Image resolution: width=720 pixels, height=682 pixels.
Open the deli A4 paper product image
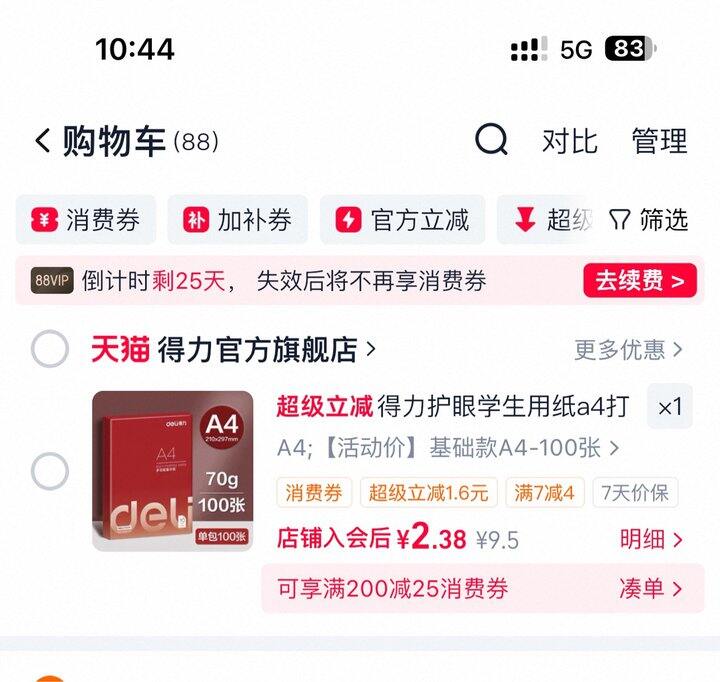(x=173, y=471)
